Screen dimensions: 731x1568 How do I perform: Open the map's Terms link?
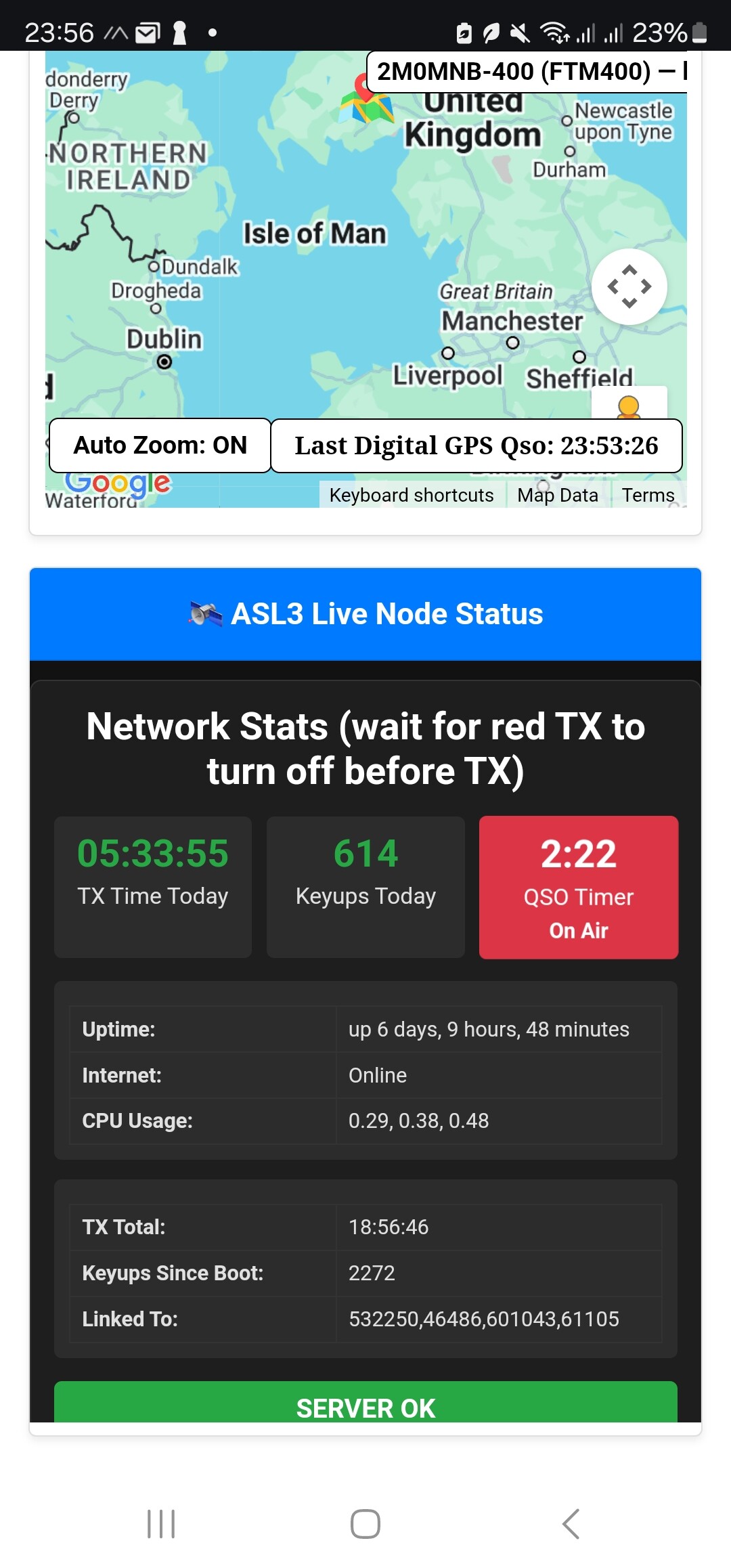click(x=648, y=495)
